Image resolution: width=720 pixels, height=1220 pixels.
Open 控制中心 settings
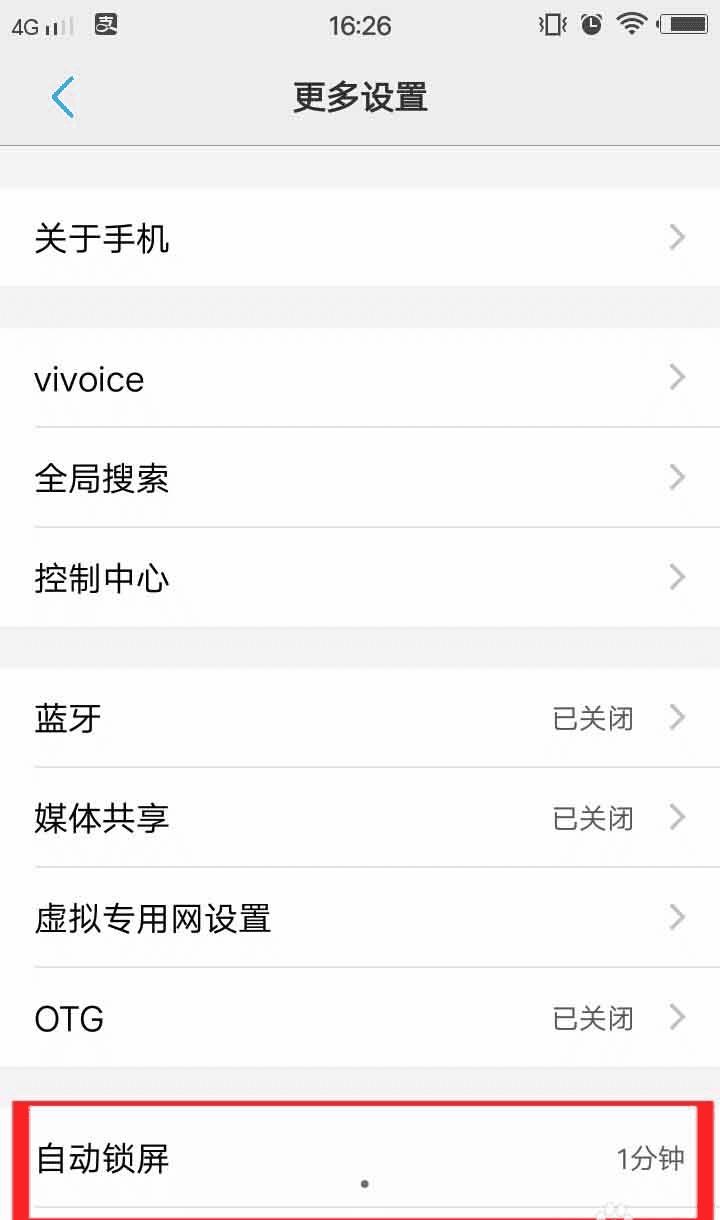(x=360, y=578)
